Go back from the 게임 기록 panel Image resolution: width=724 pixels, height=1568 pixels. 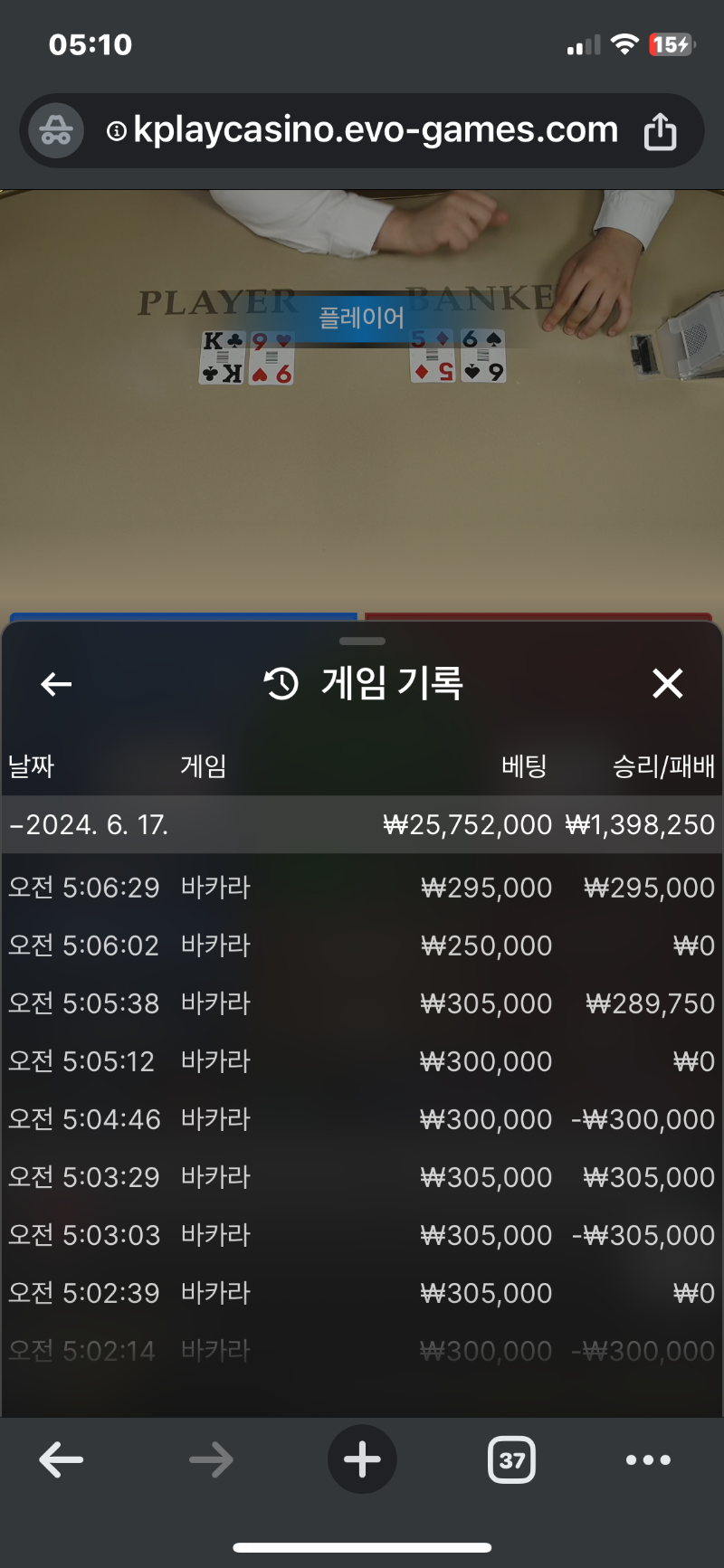tap(56, 684)
